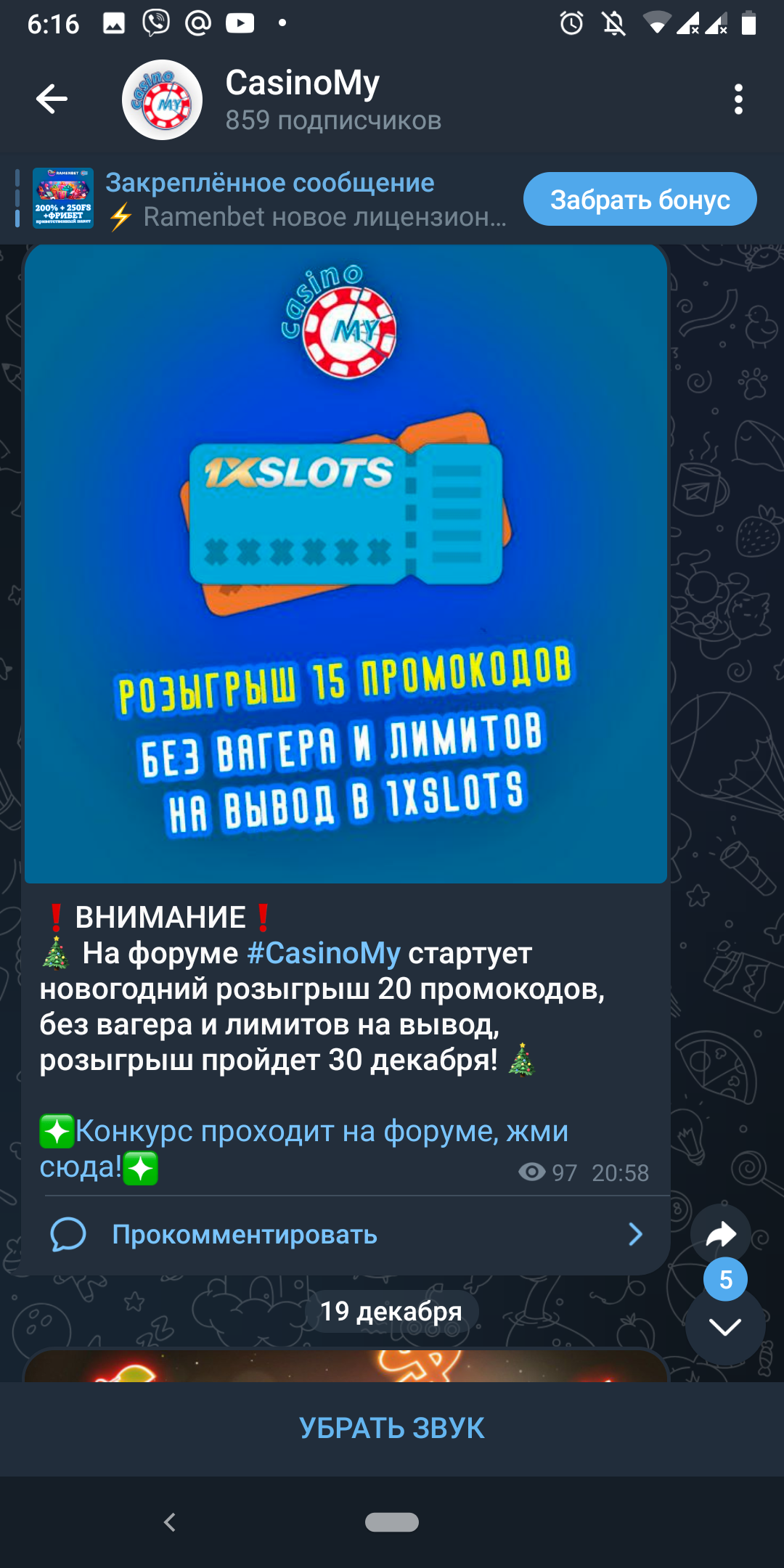Open the three-dot overflow menu
The image size is (784, 1568).
[x=738, y=99]
